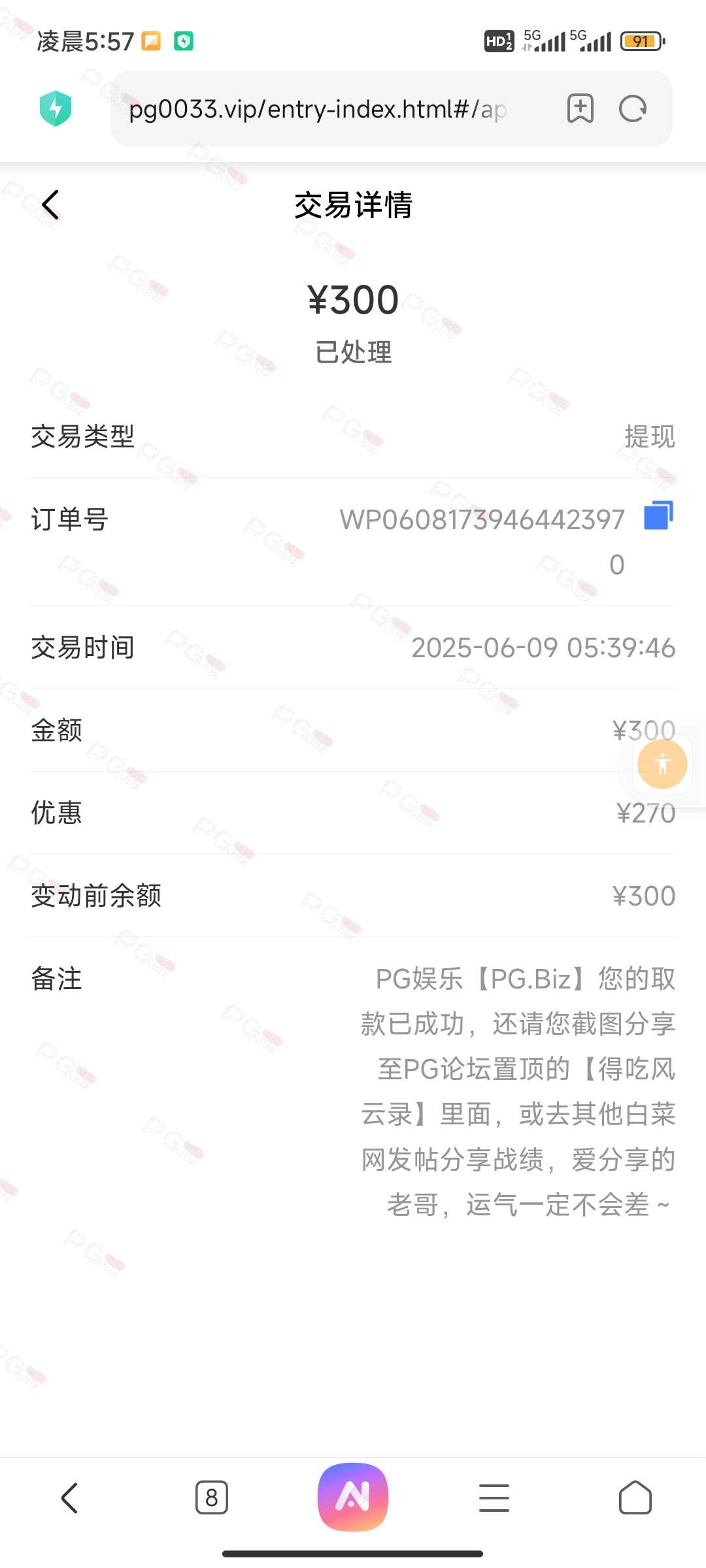Copy the order number
This screenshot has width=706, height=1568.
(x=658, y=515)
